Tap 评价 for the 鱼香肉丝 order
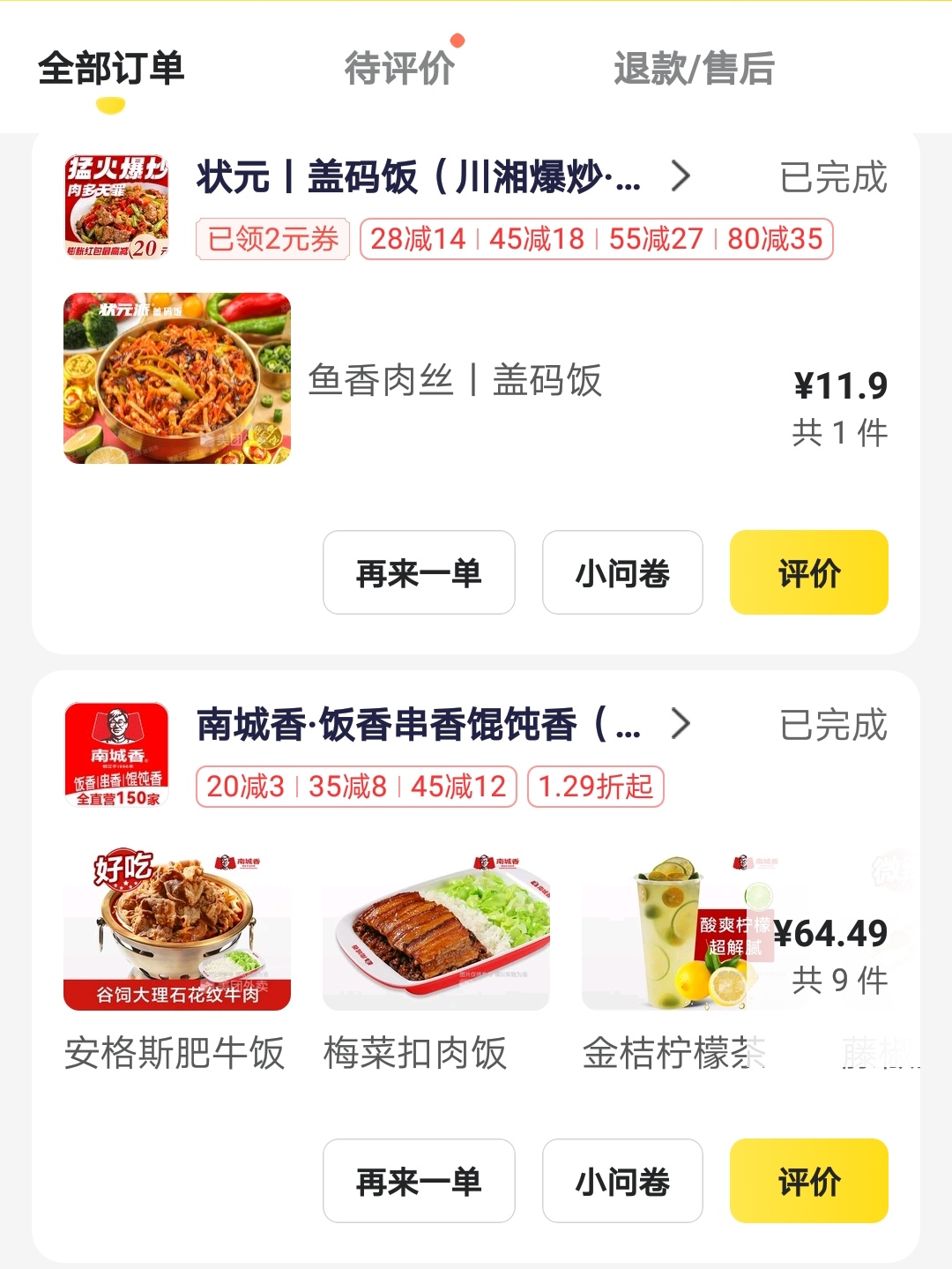This screenshot has height=1269, width=952. click(808, 572)
